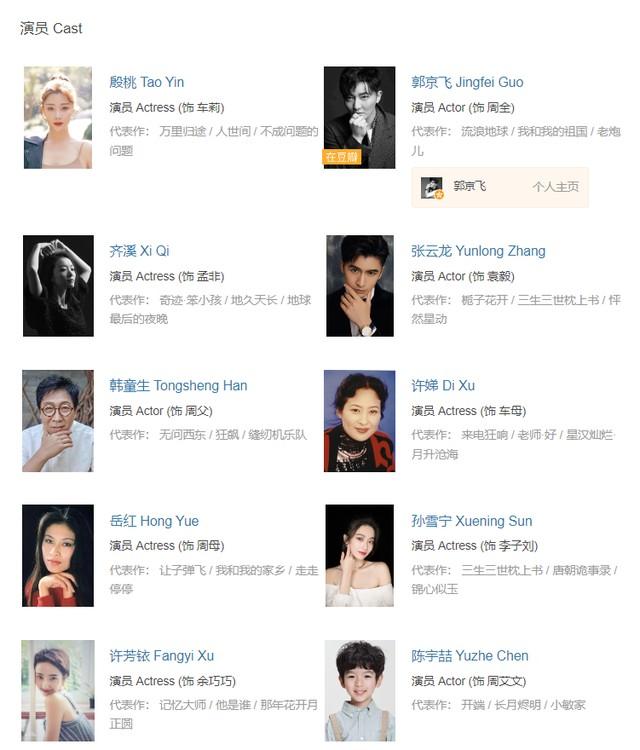
Task: Open Yunlong Zhang's profile link
Action: (x=478, y=251)
